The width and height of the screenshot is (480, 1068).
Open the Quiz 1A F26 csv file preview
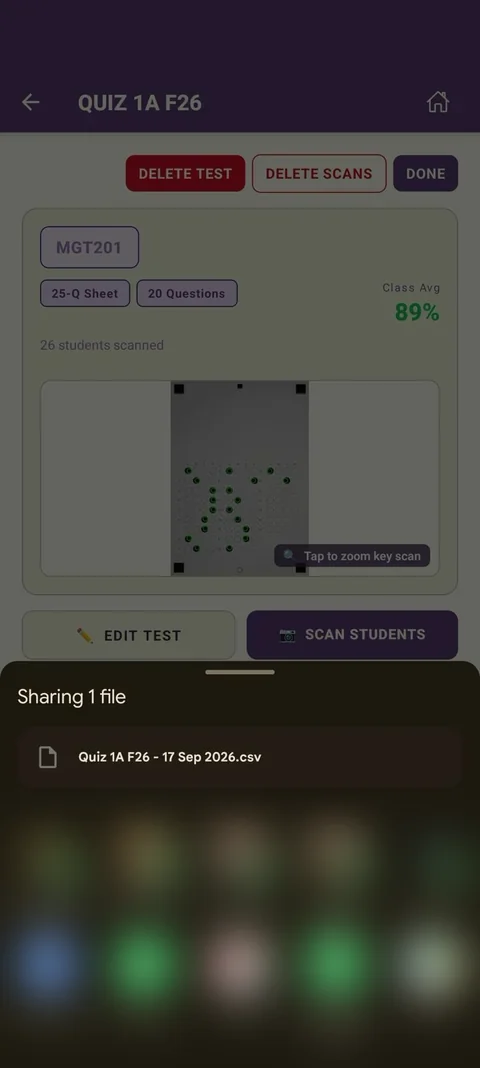point(240,757)
